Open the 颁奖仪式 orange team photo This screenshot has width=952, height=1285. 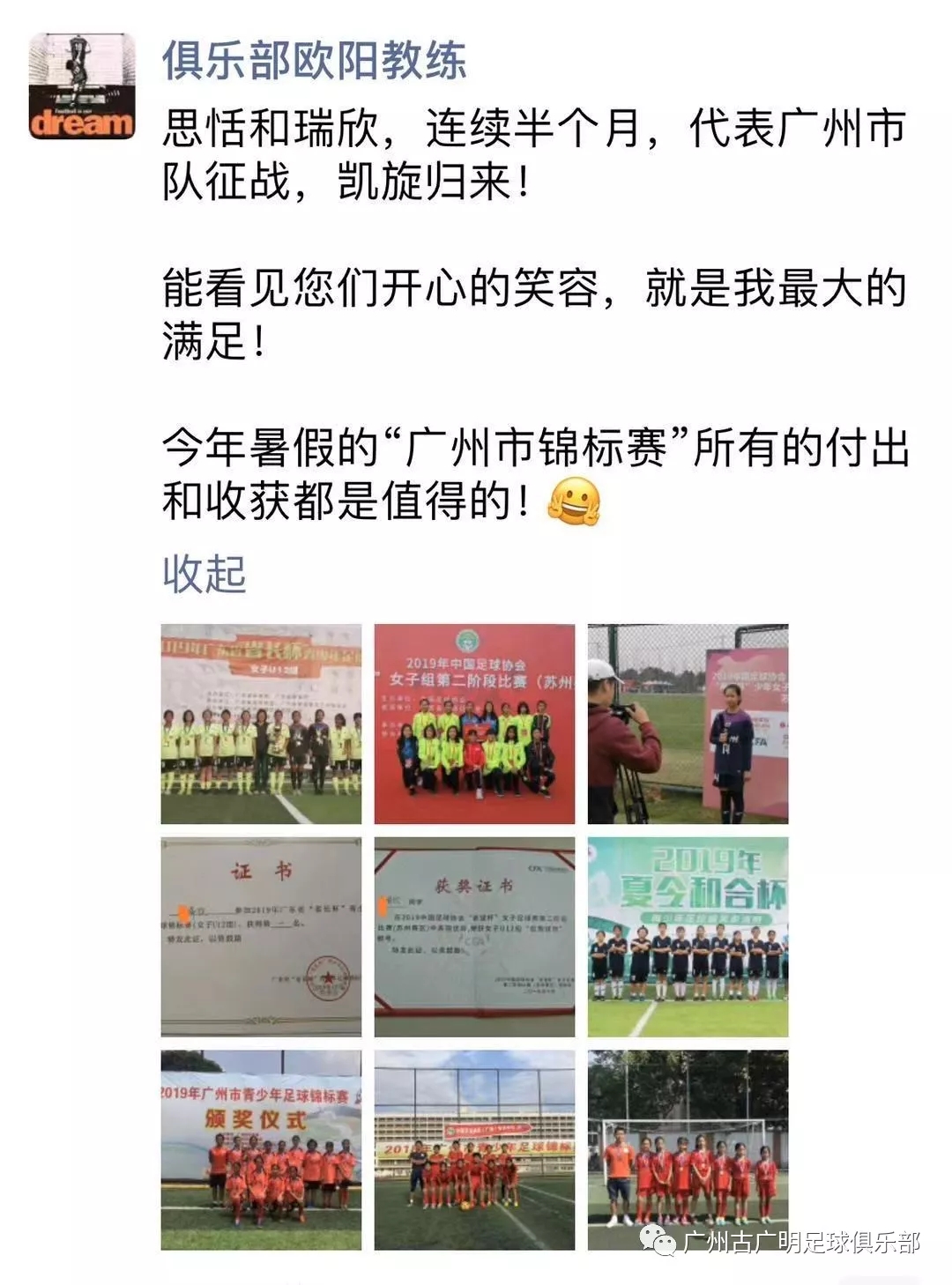click(261, 1150)
